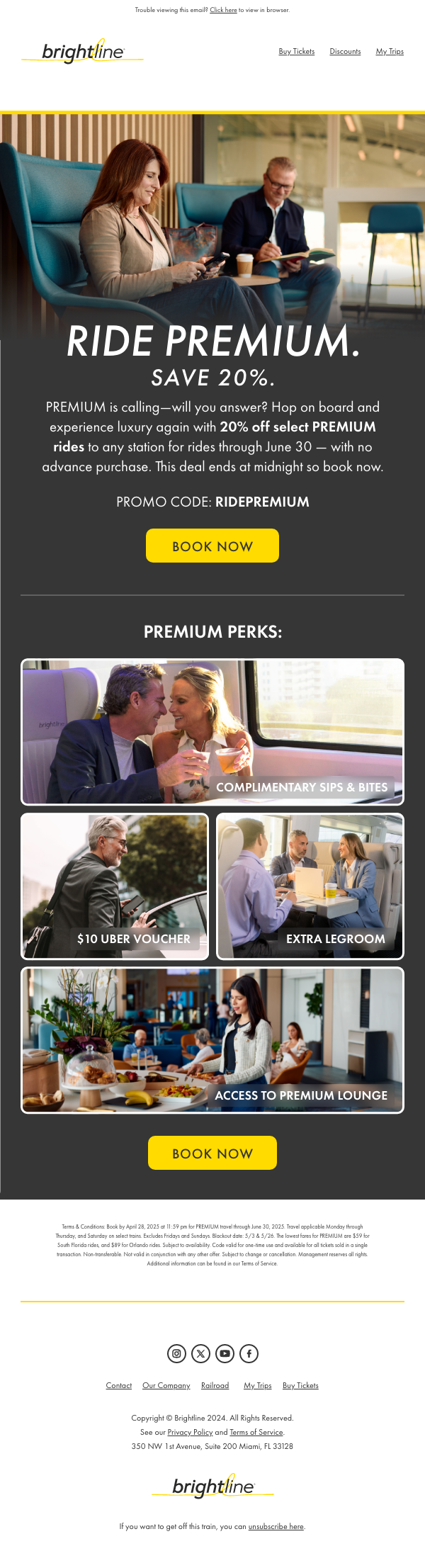Open the Our Company link

[x=166, y=1385]
